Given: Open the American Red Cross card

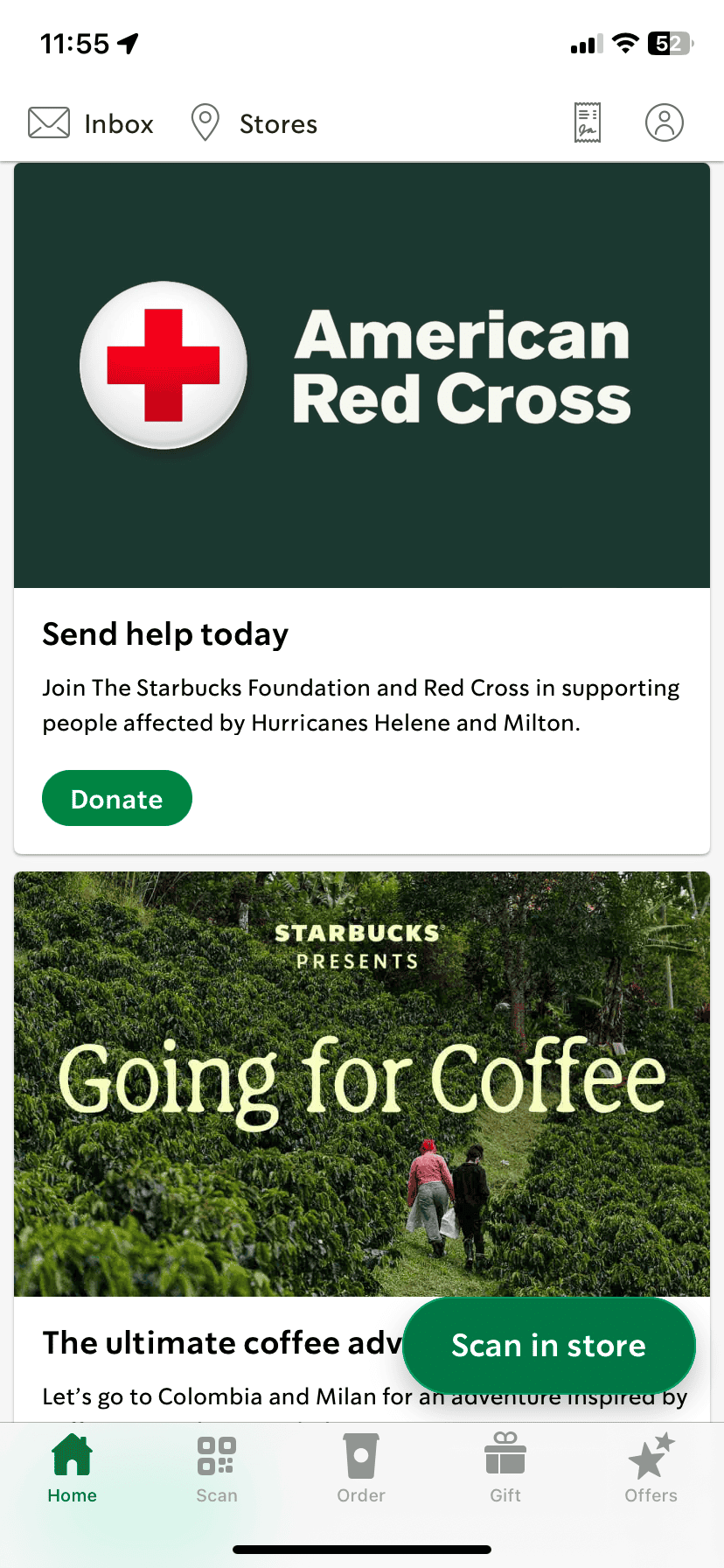Looking at the screenshot, I should coord(362,376).
